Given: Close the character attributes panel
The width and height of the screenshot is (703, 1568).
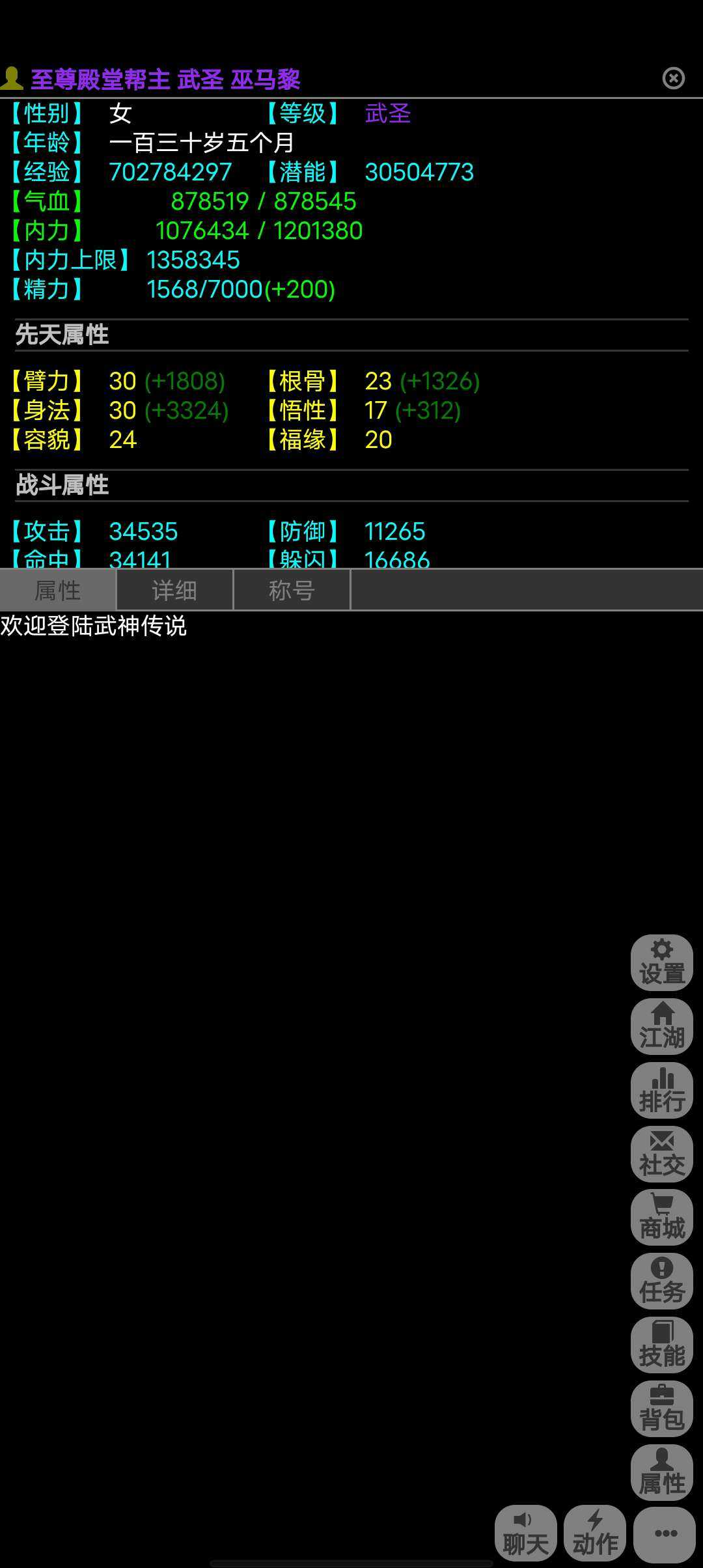Looking at the screenshot, I should [x=673, y=78].
